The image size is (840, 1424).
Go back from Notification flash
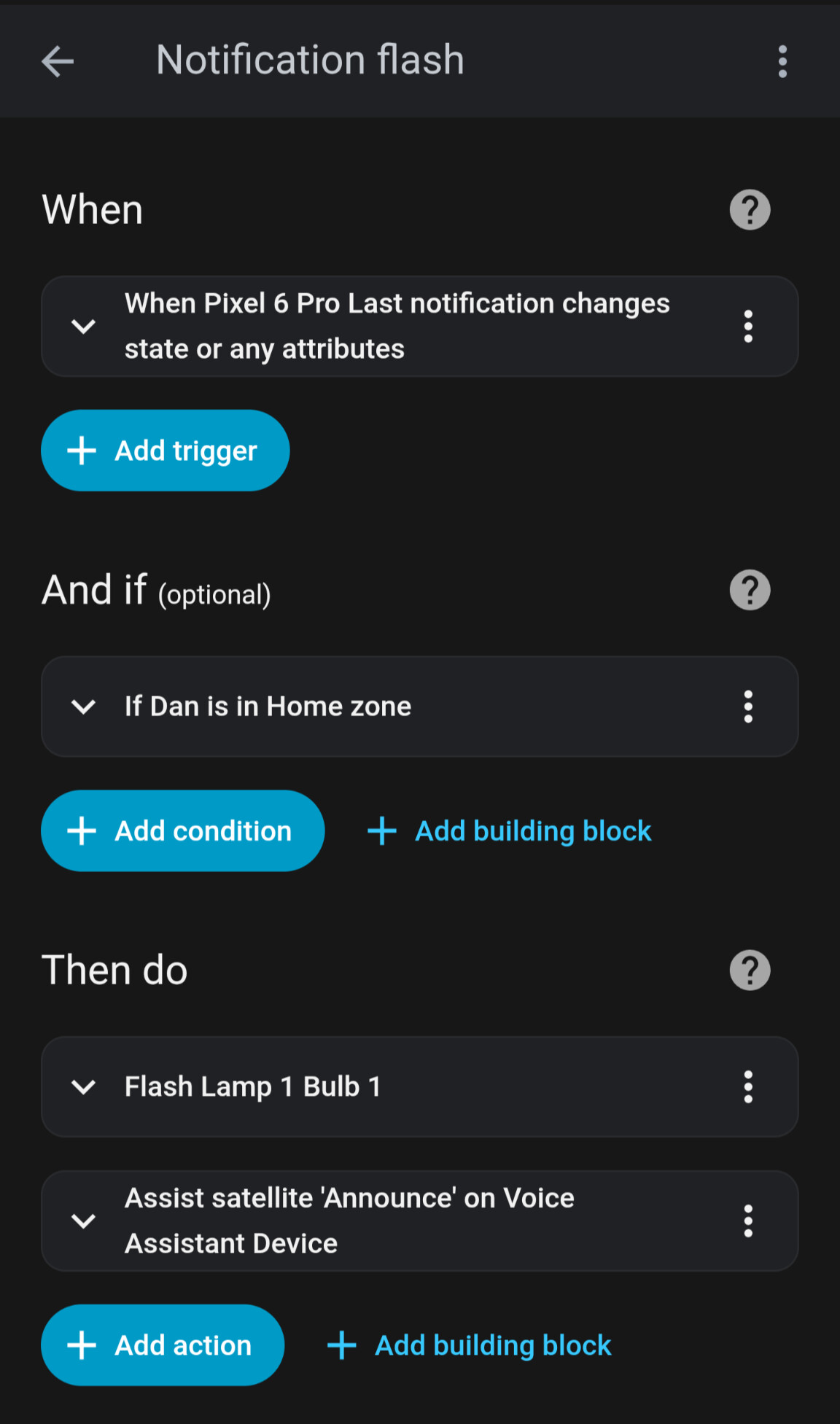click(x=58, y=61)
